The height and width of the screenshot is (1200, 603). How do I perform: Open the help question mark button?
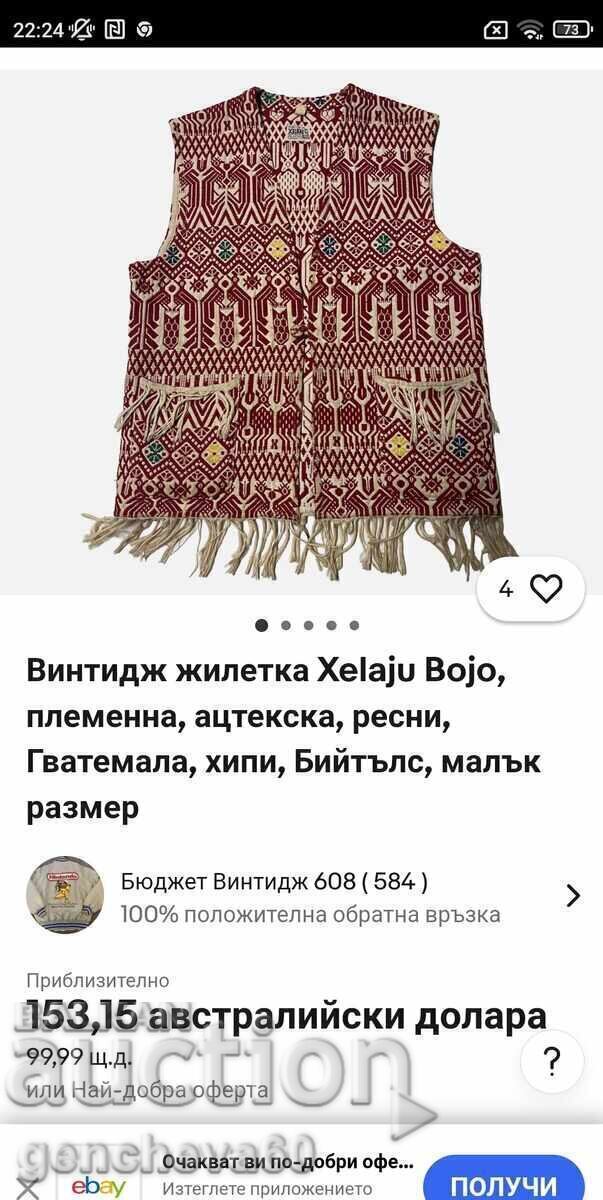[551, 1061]
